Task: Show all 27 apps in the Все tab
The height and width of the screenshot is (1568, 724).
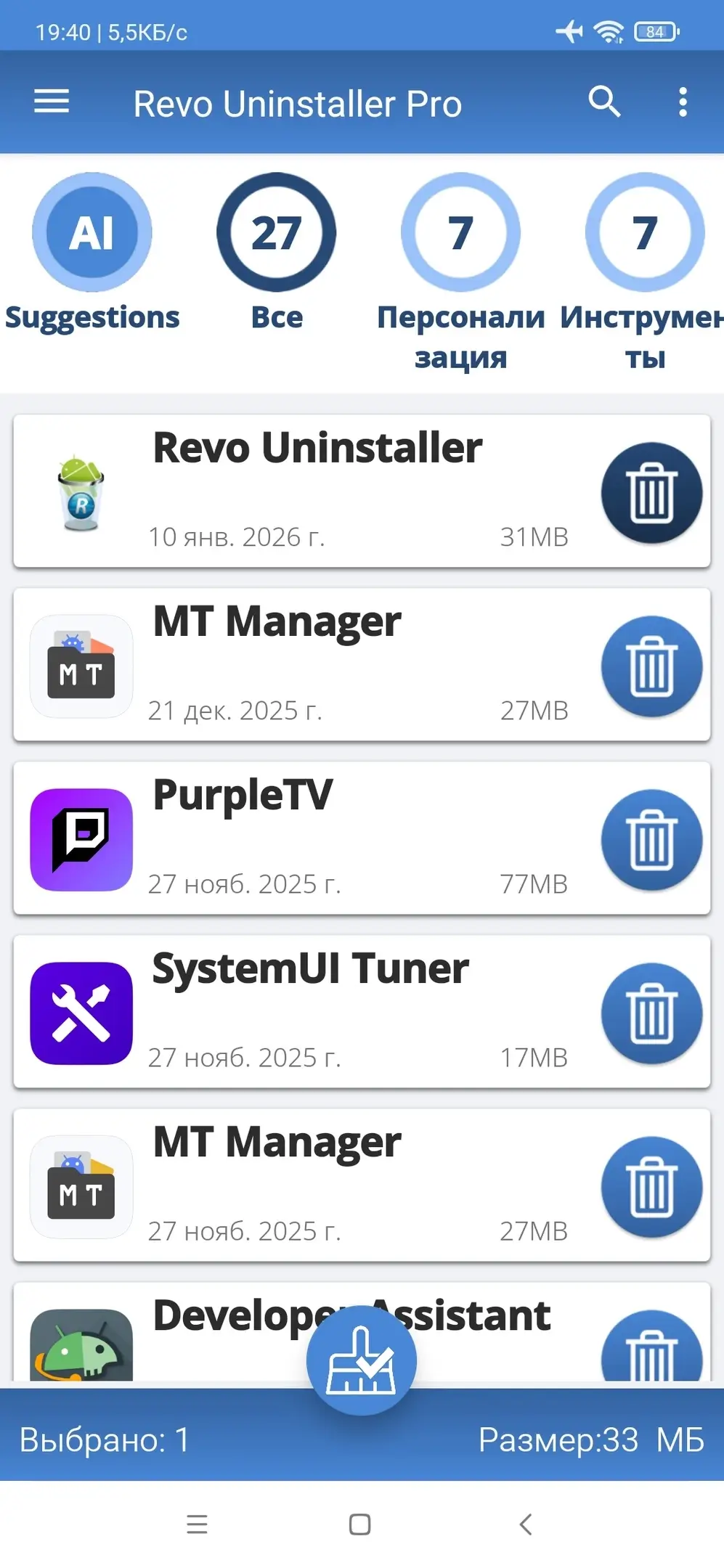Action: [x=277, y=233]
